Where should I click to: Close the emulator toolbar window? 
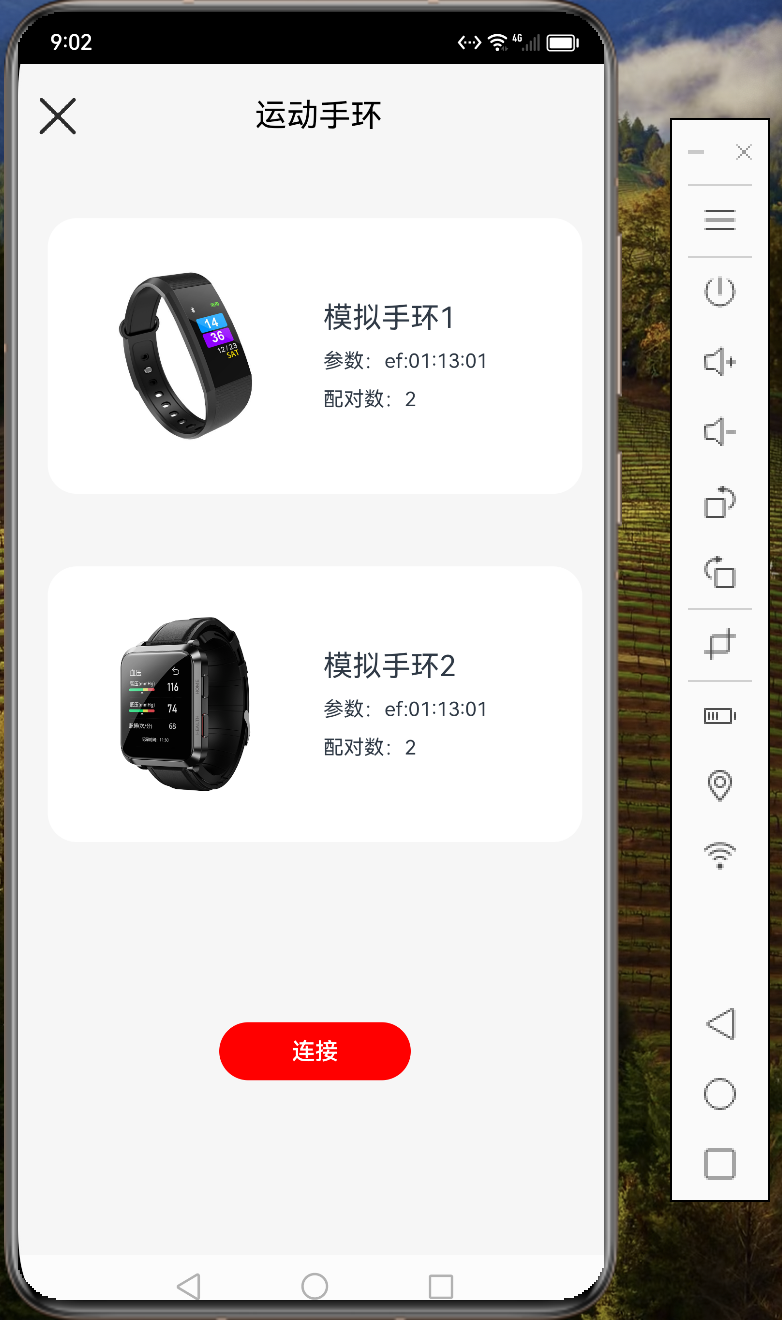[743, 152]
